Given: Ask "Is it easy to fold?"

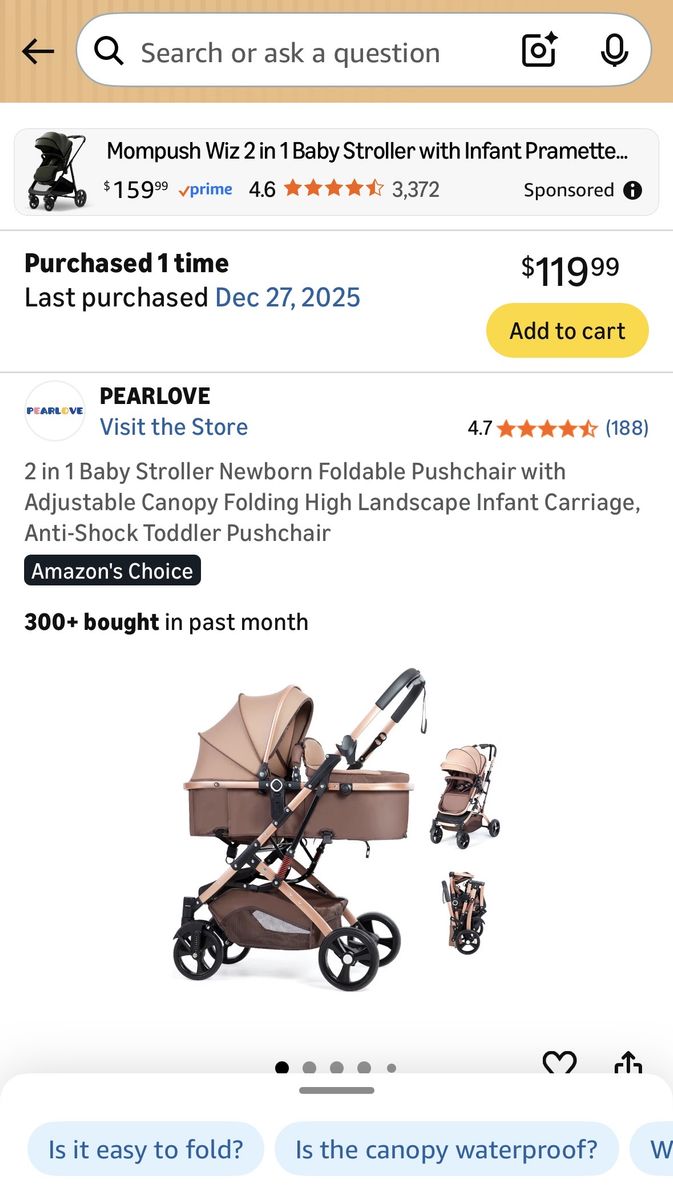Looking at the screenshot, I should point(146,1149).
